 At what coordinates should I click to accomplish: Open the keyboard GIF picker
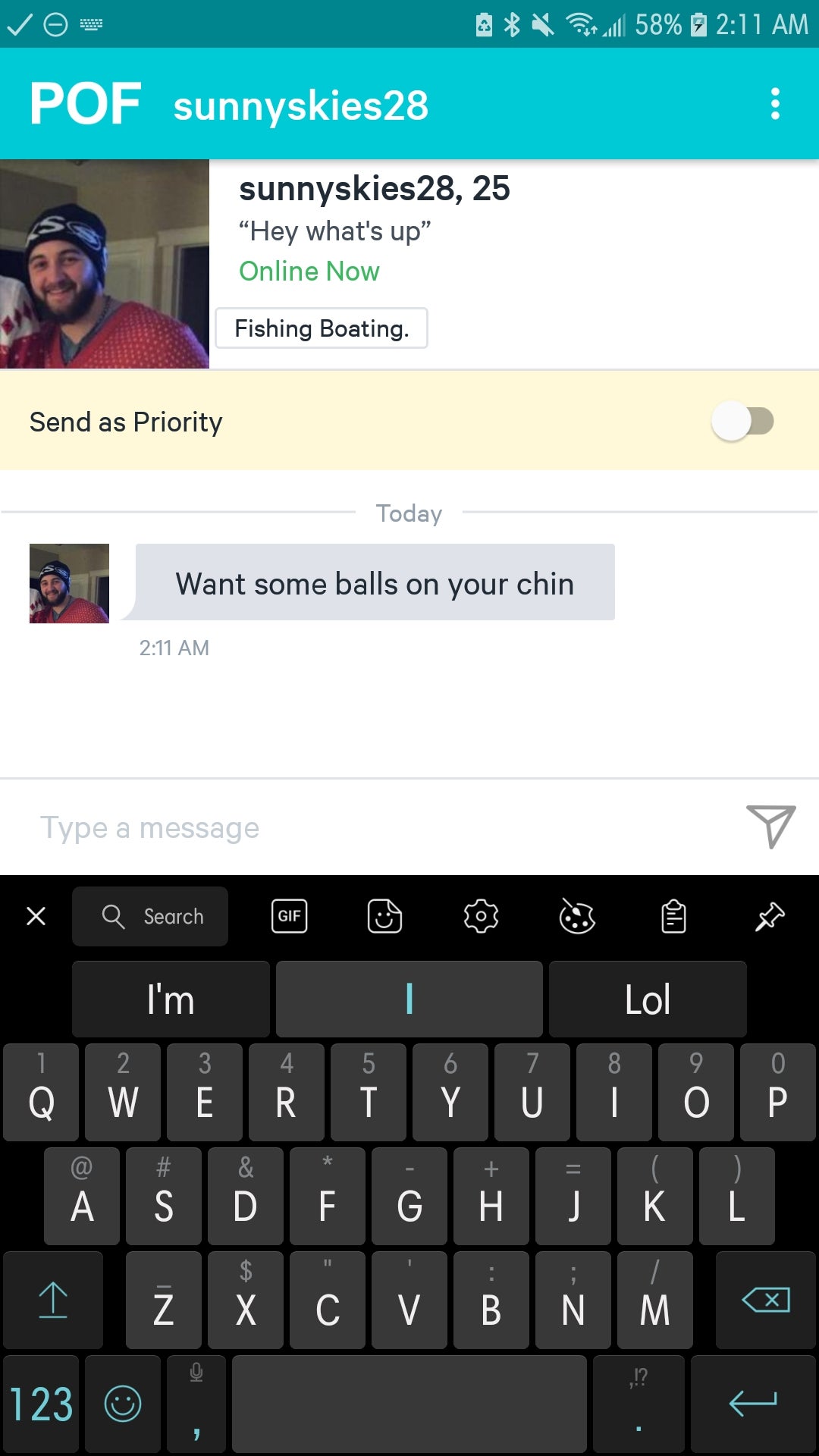point(289,916)
